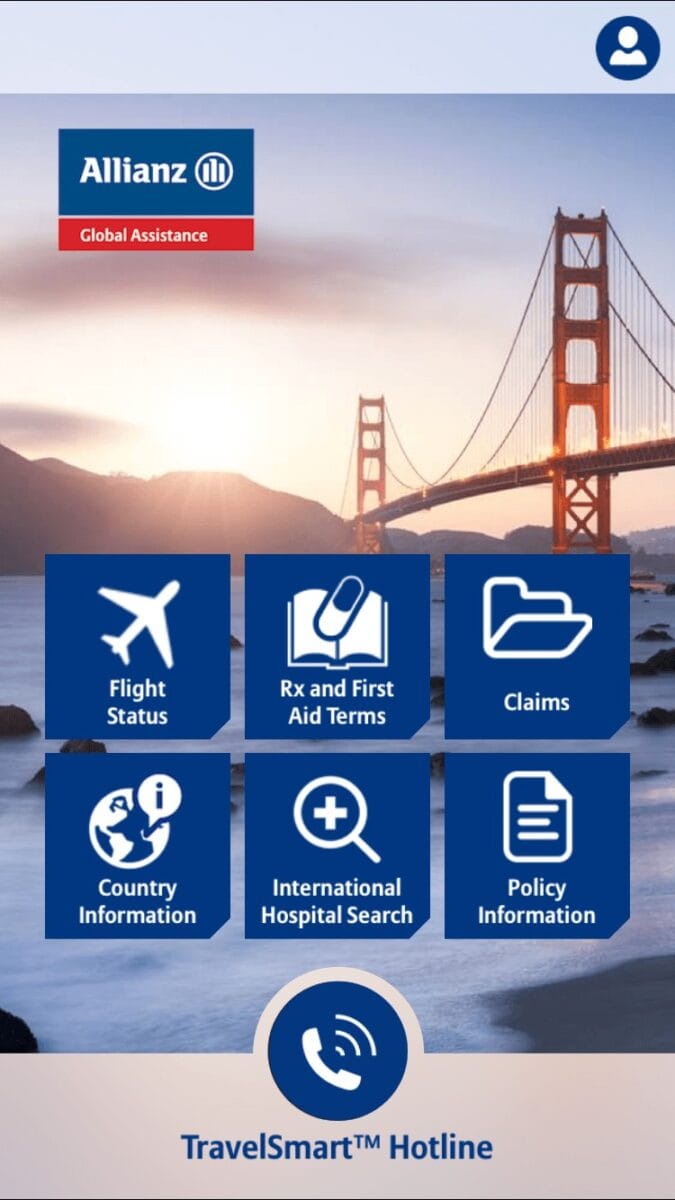Call the TravelSmart Hotline

(x=337, y=1050)
